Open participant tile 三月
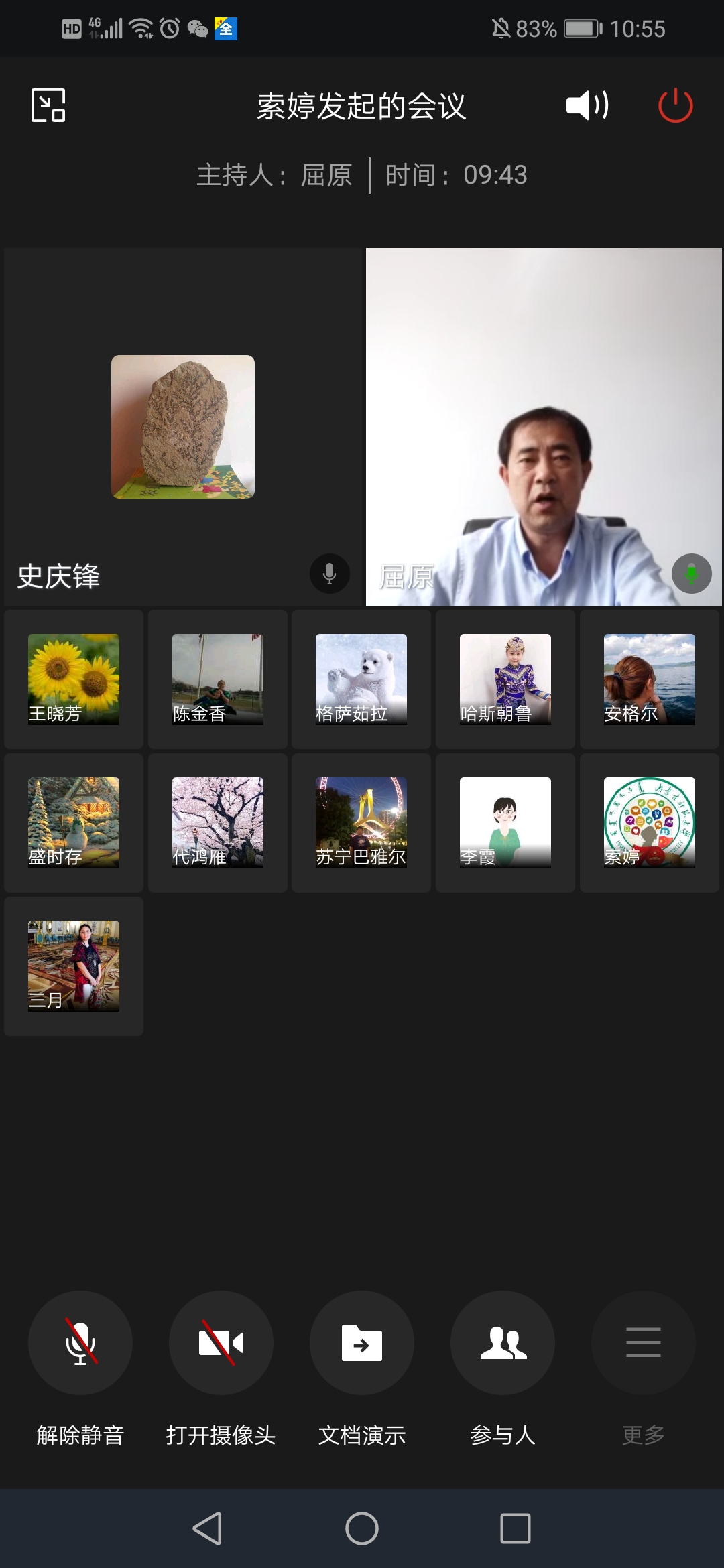 coord(74,966)
